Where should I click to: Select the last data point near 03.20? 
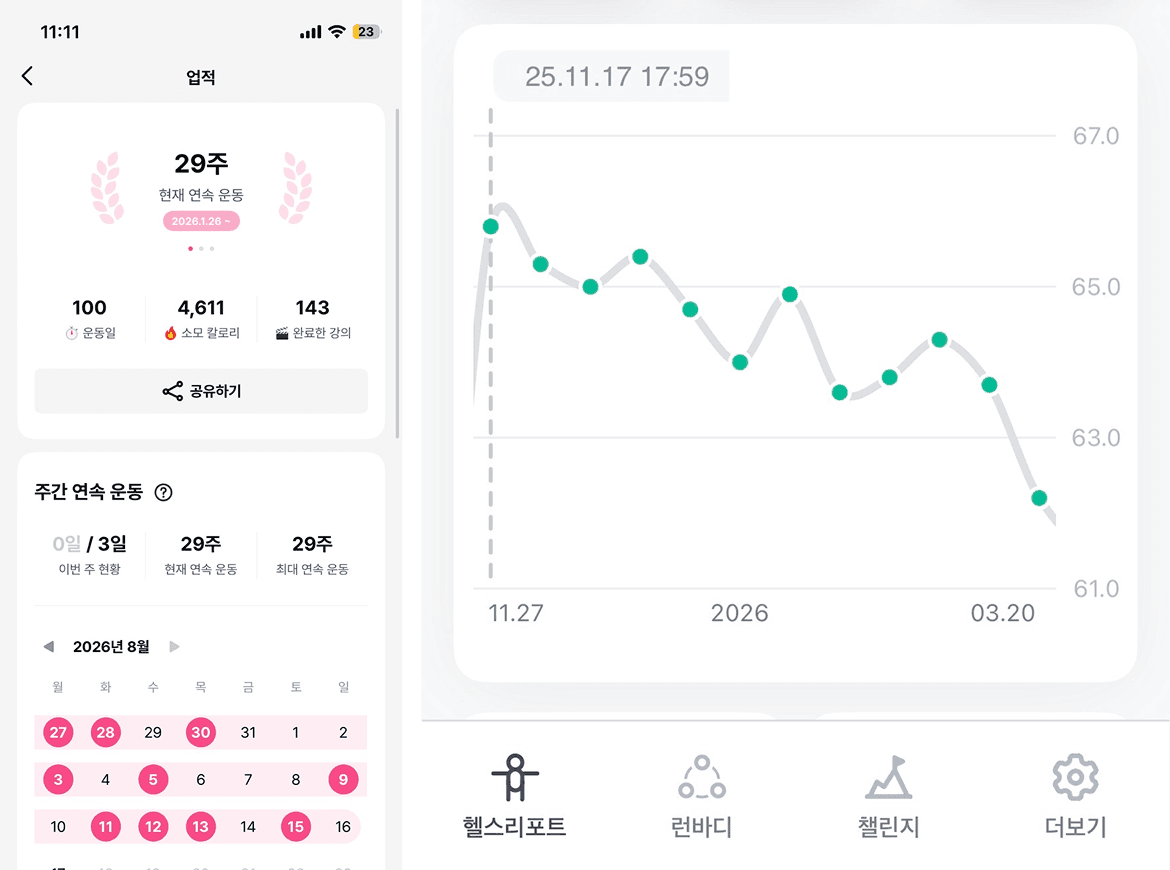(1039, 498)
